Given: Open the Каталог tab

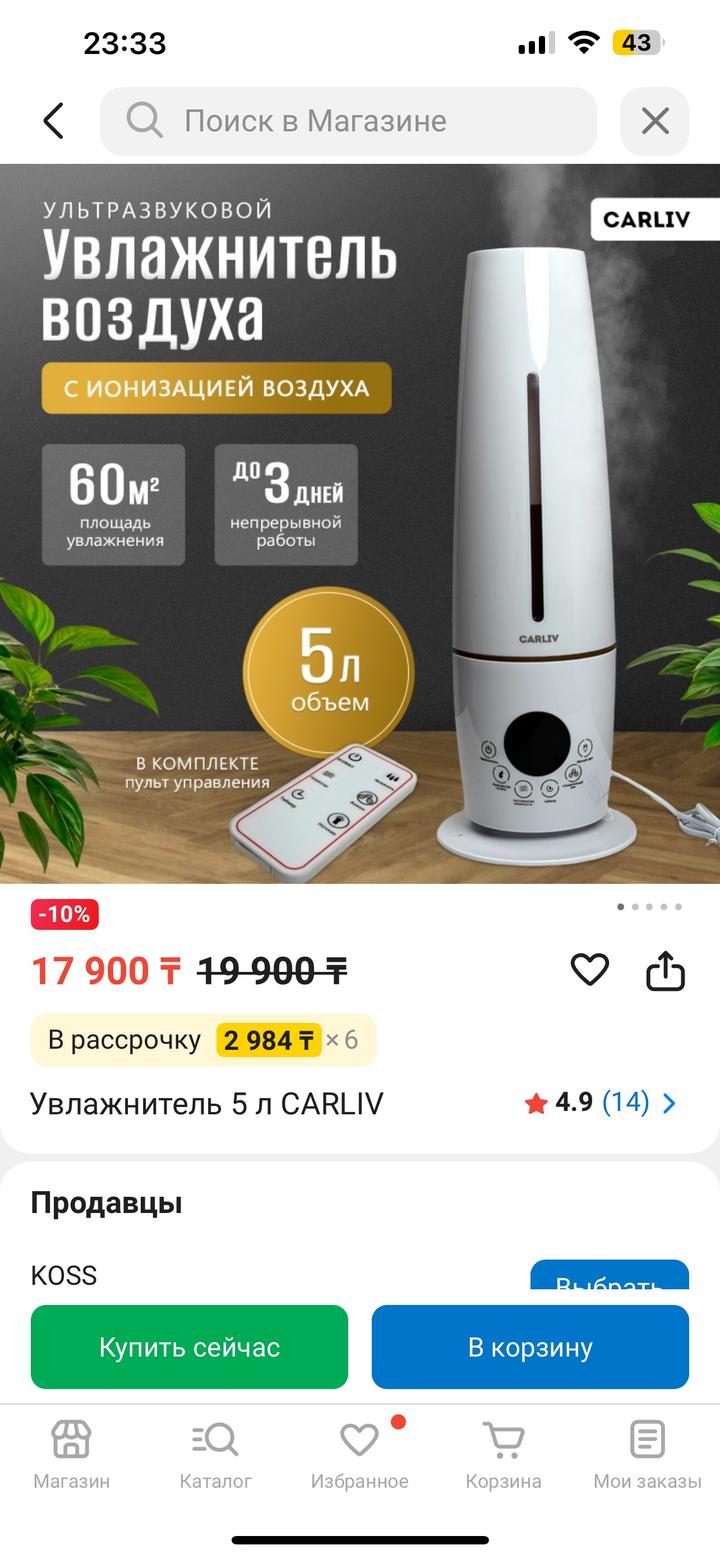Looking at the screenshot, I should pyautogui.click(x=215, y=1455).
